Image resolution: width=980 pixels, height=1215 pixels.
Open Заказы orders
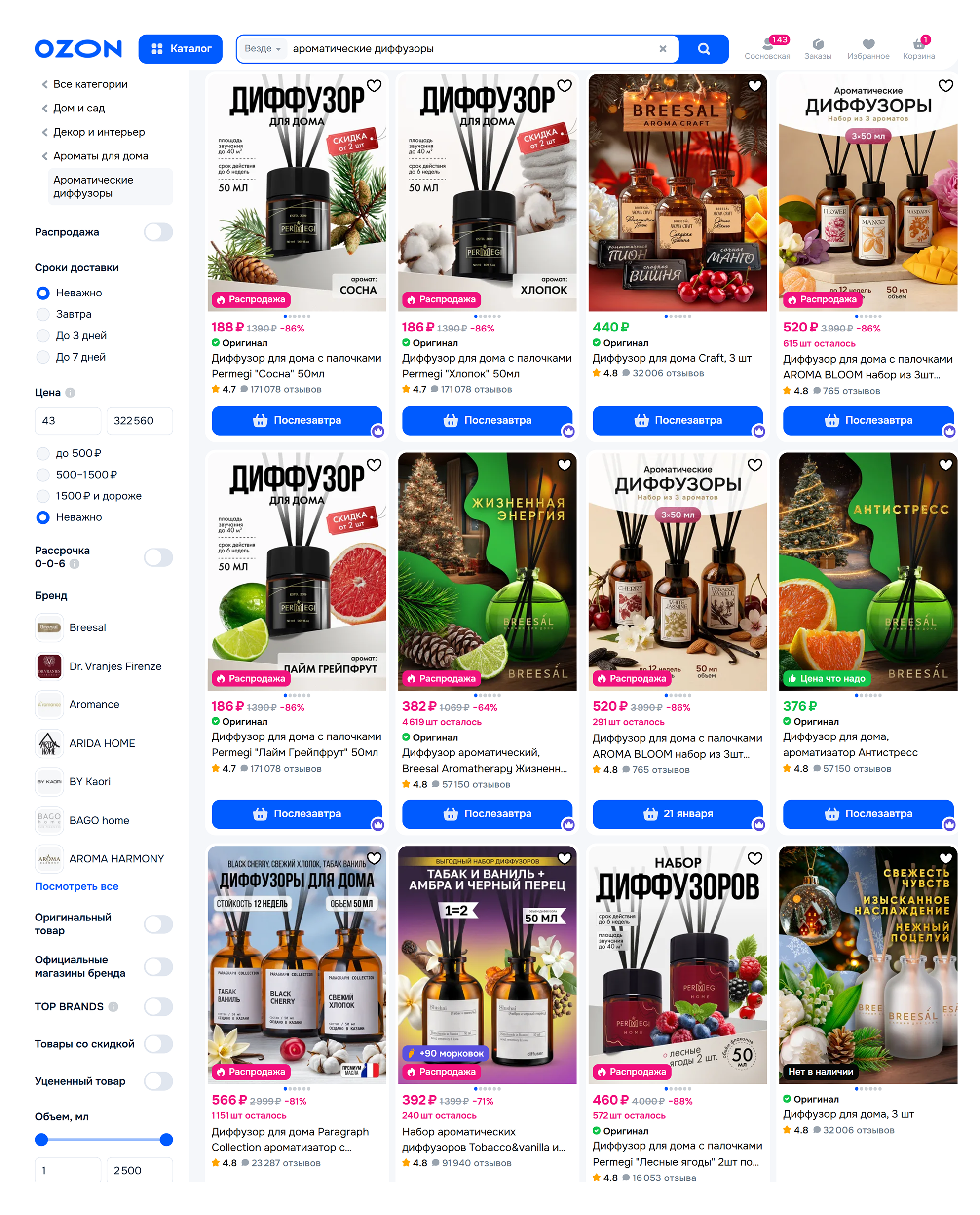[x=818, y=48]
